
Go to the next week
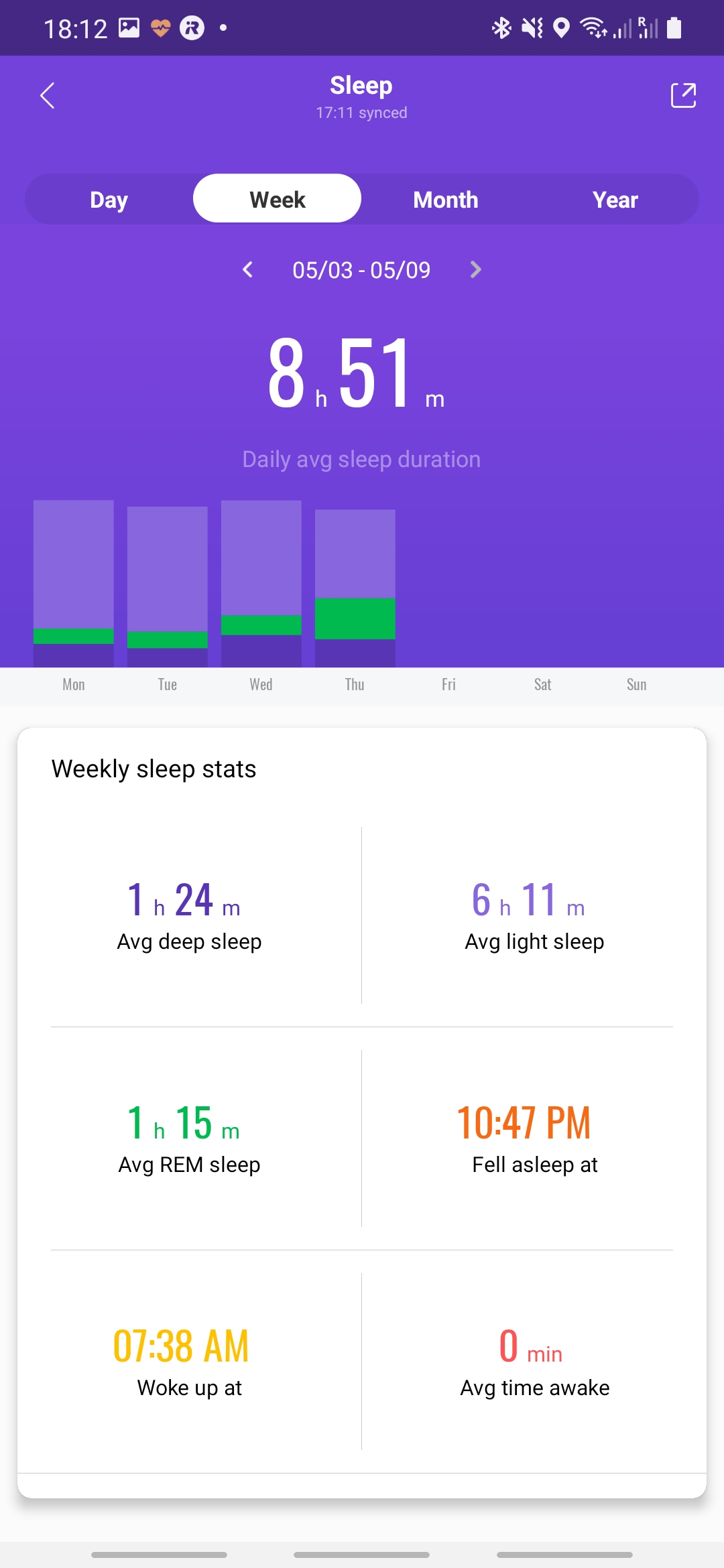click(475, 269)
